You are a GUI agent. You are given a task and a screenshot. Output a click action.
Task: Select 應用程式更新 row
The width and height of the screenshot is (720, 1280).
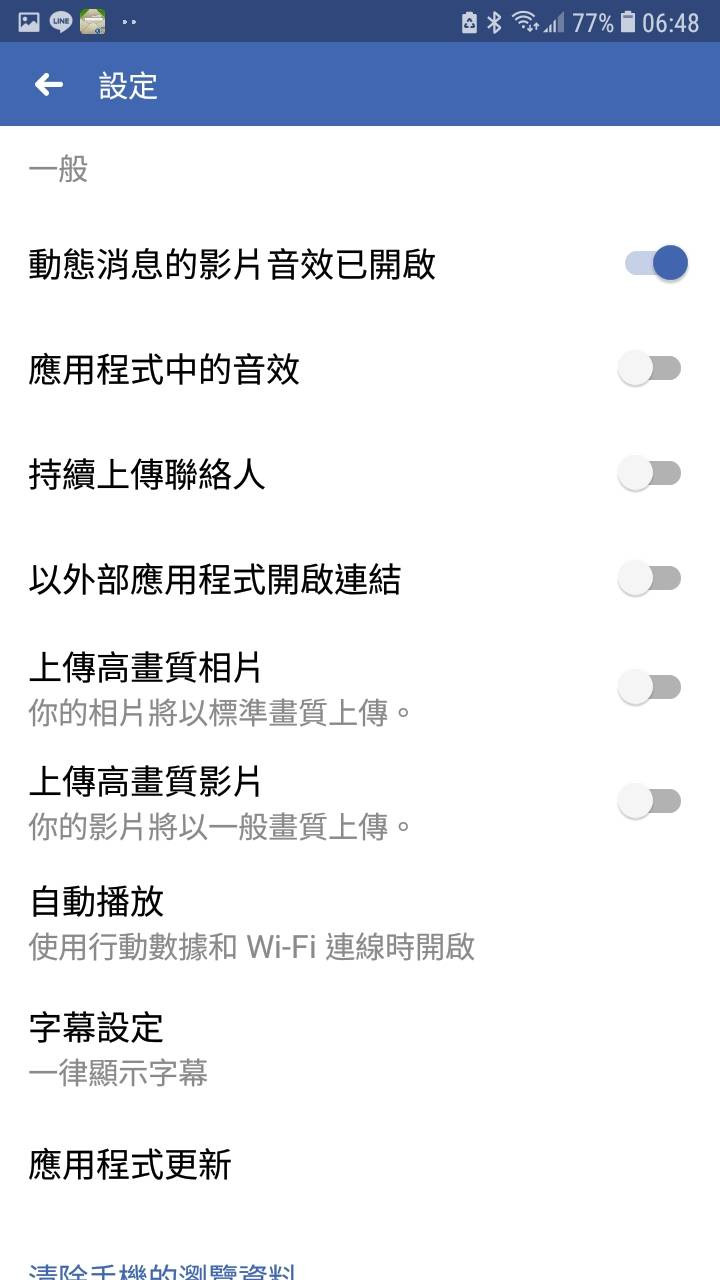click(130, 1165)
